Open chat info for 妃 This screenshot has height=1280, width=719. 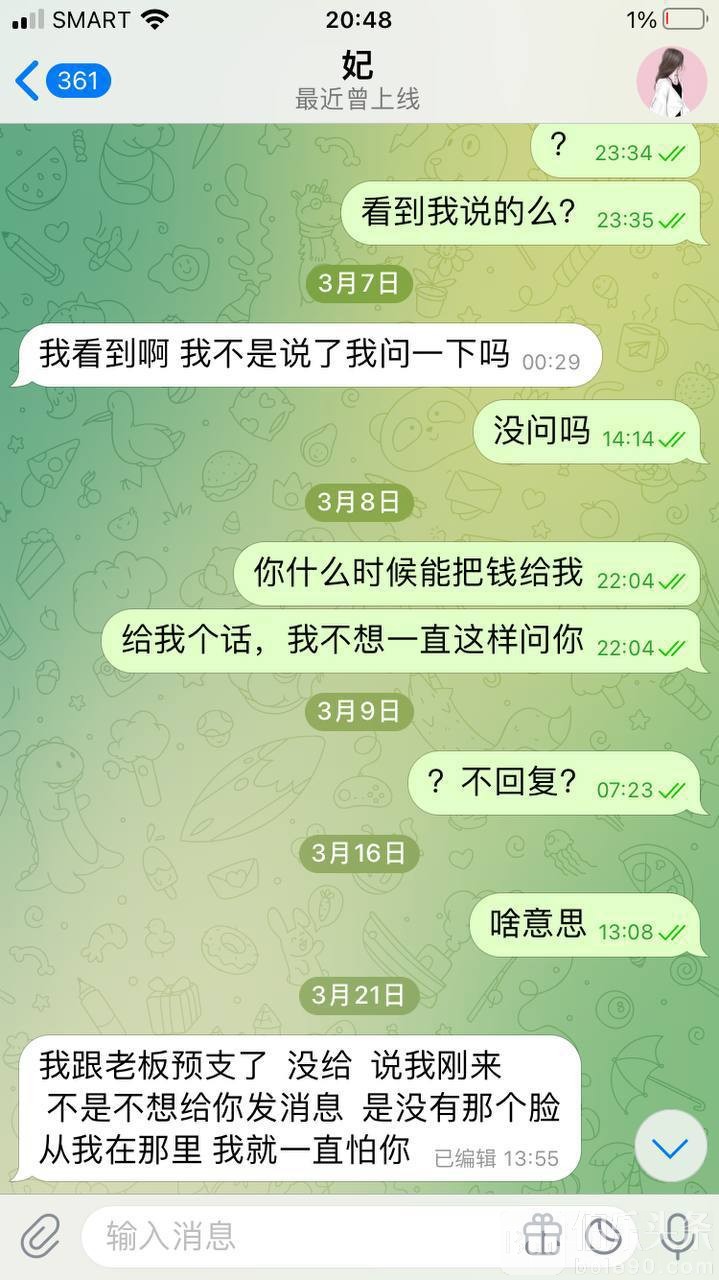coord(357,80)
